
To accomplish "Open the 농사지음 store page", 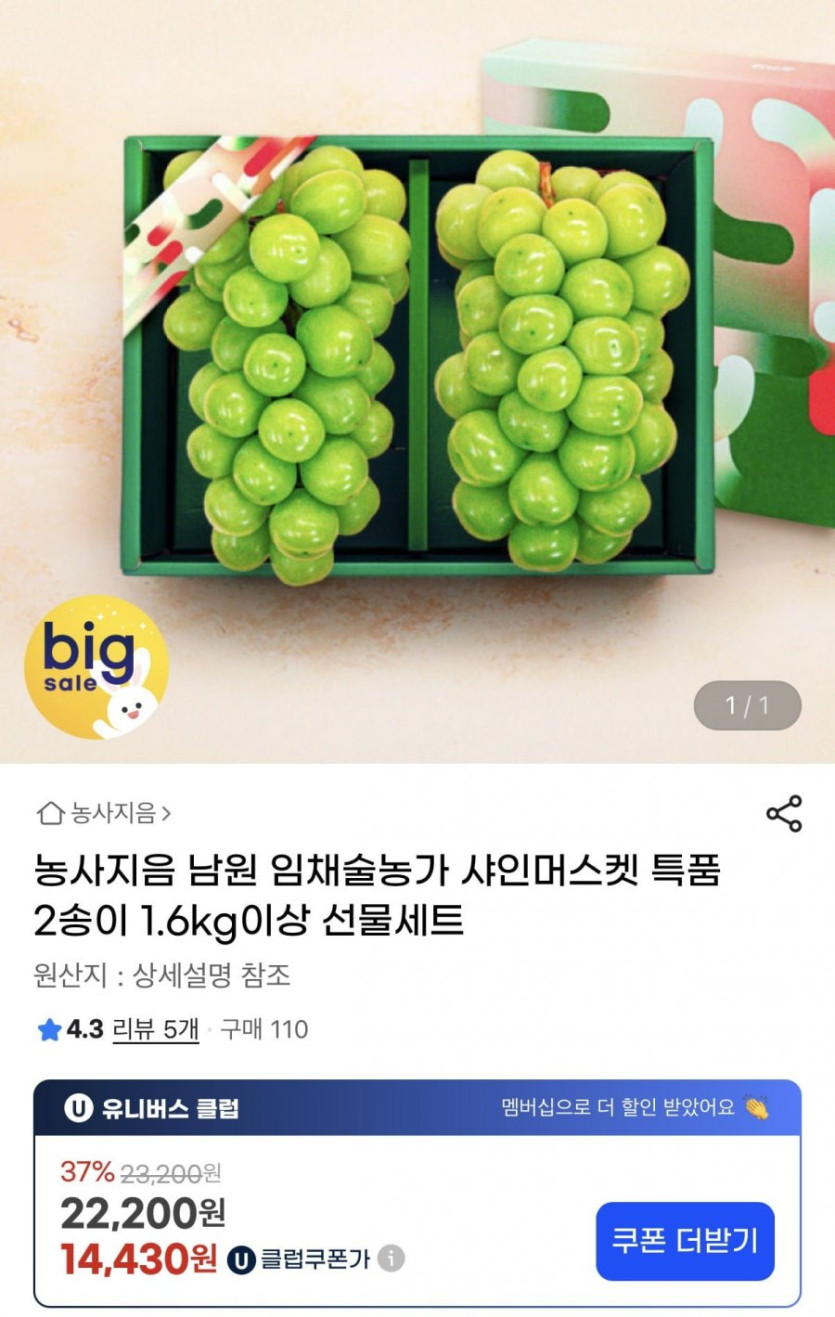I will (x=105, y=814).
